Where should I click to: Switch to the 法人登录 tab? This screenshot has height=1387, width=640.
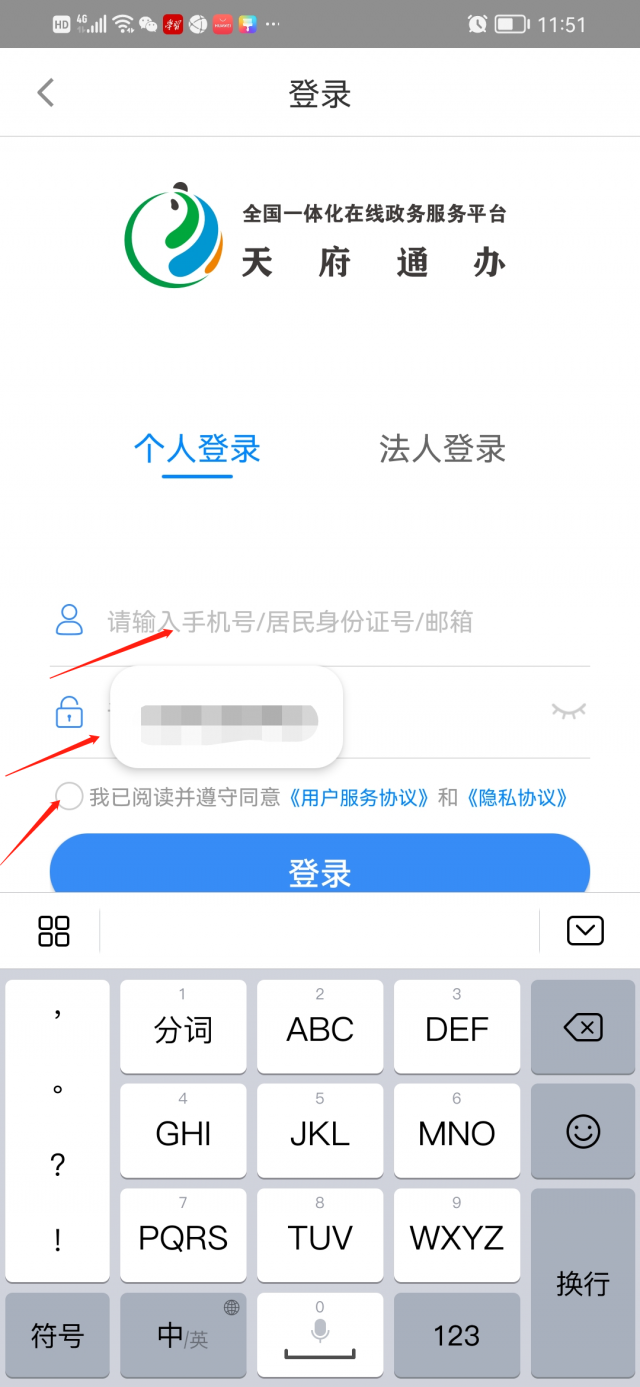(442, 448)
